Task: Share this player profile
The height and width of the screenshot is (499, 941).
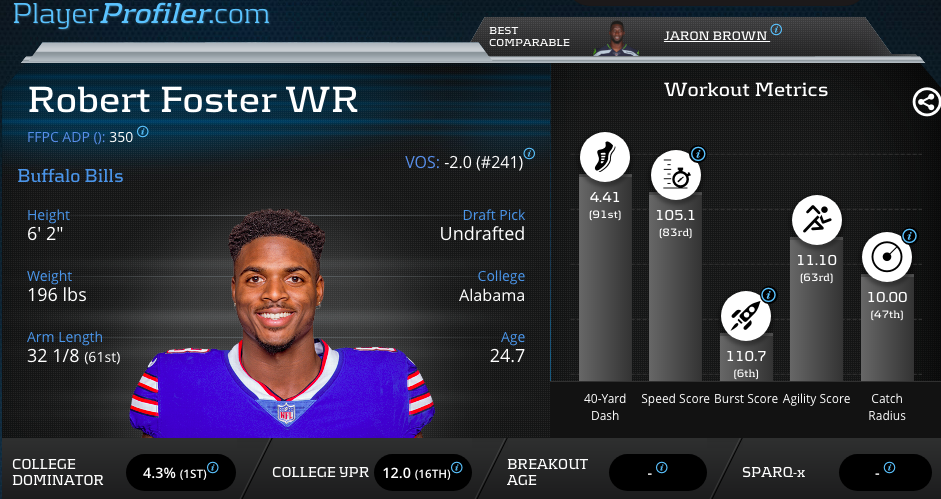Action: [x=926, y=101]
